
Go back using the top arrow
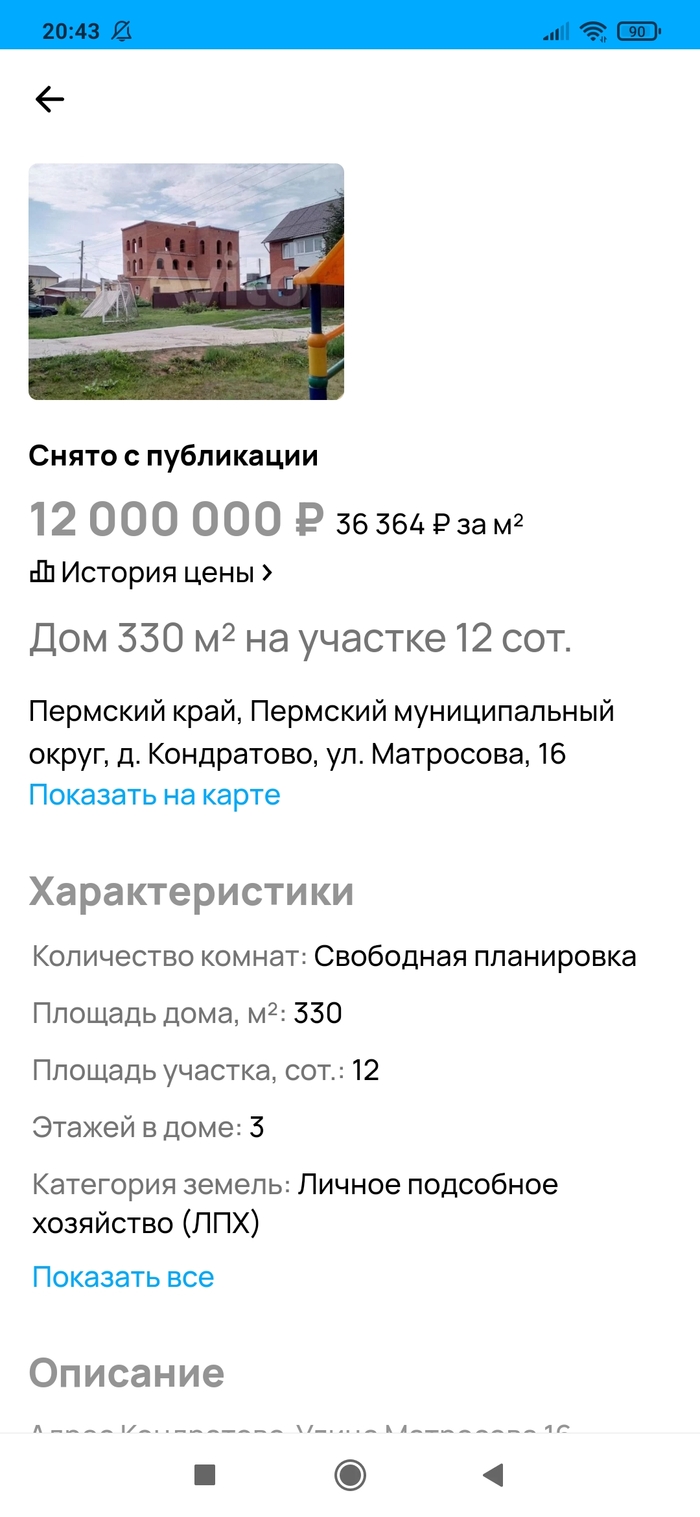coord(49,99)
